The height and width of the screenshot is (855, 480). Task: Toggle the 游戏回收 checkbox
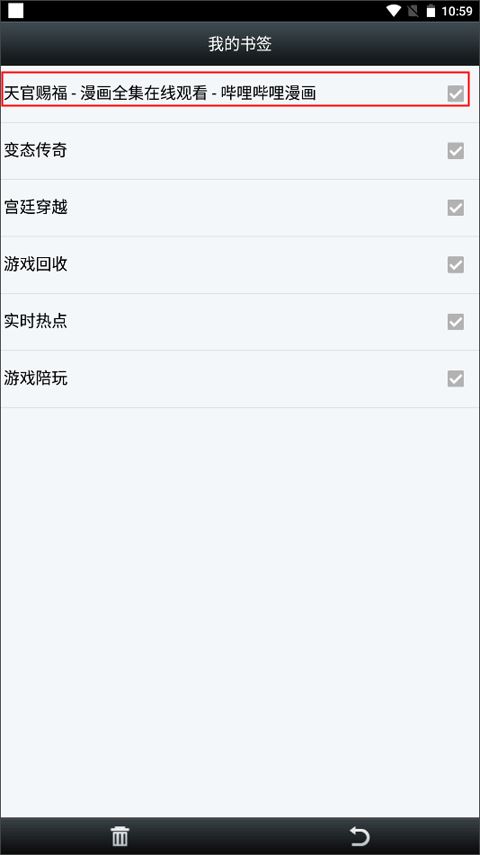pyautogui.click(x=455, y=264)
